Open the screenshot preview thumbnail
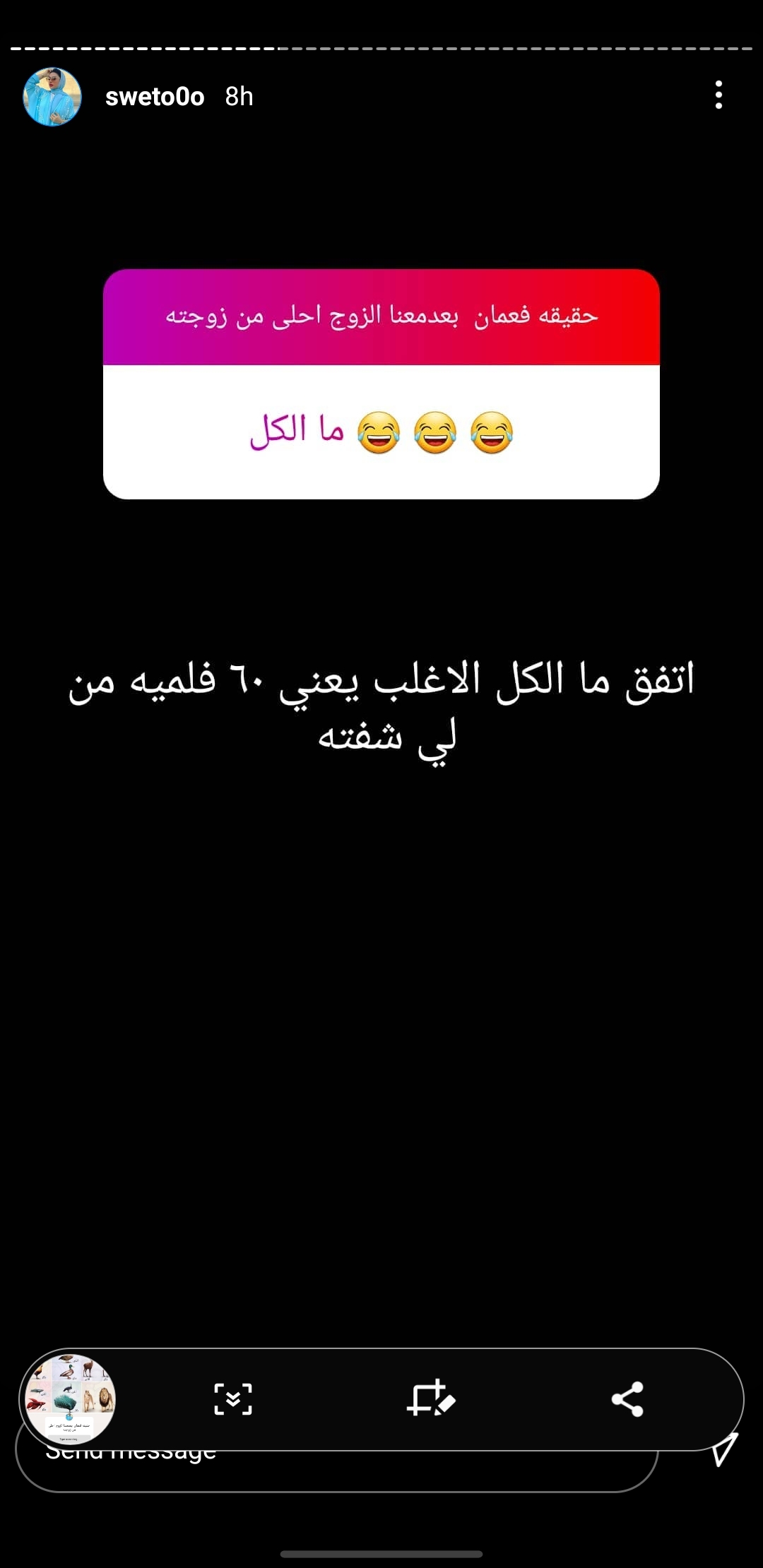763x1568 pixels. click(x=69, y=1398)
